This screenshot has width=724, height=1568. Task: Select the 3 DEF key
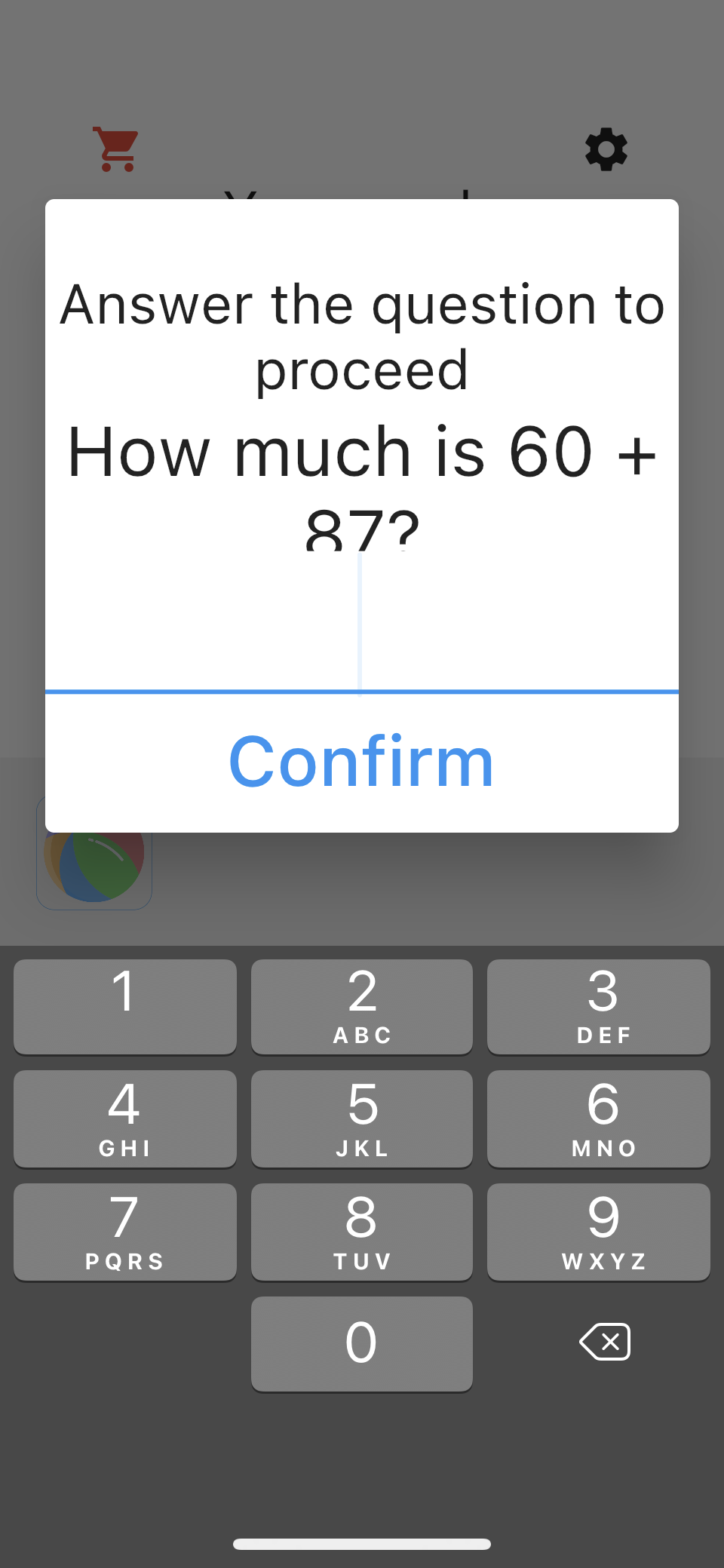click(599, 1006)
